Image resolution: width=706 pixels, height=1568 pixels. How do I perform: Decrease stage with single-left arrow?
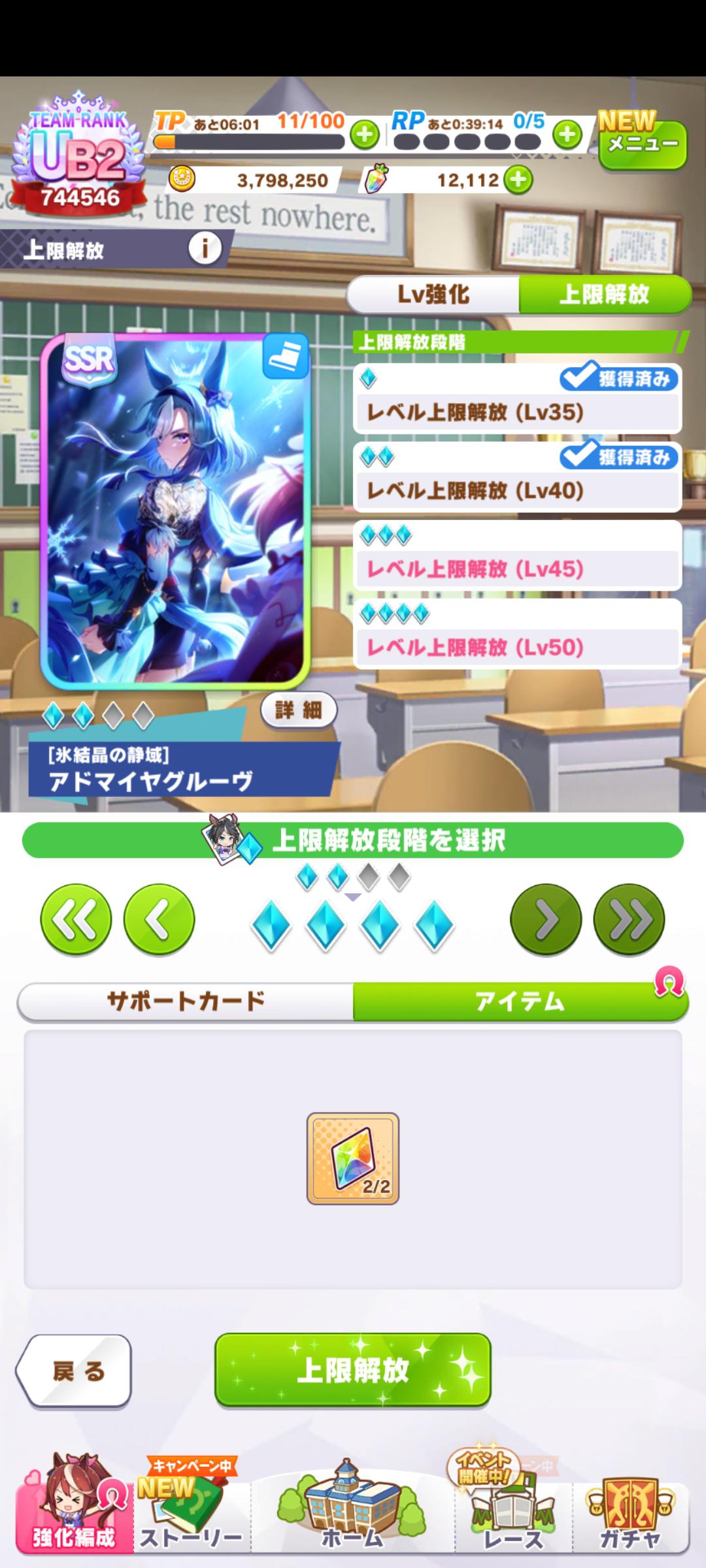159,920
